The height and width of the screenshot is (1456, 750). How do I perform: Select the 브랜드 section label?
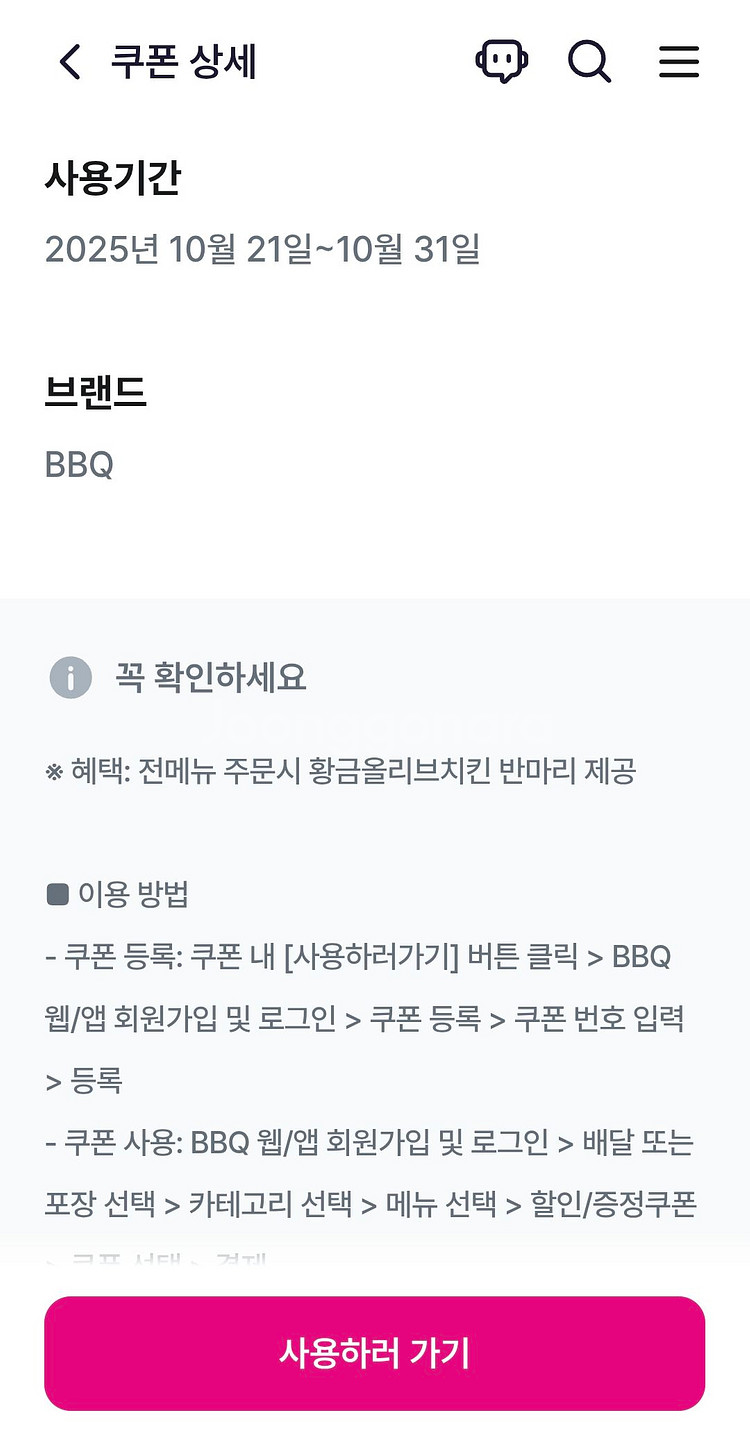[x=96, y=392]
